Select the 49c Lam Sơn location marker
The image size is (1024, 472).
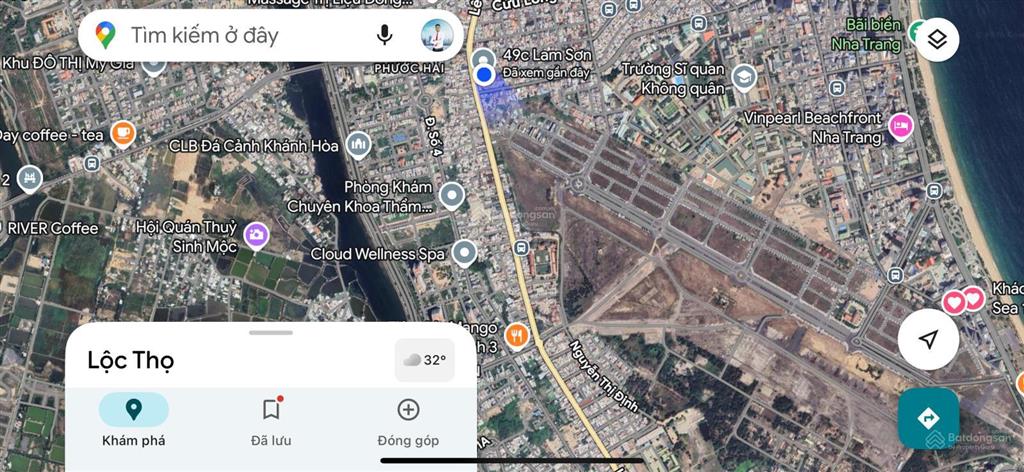click(x=484, y=76)
